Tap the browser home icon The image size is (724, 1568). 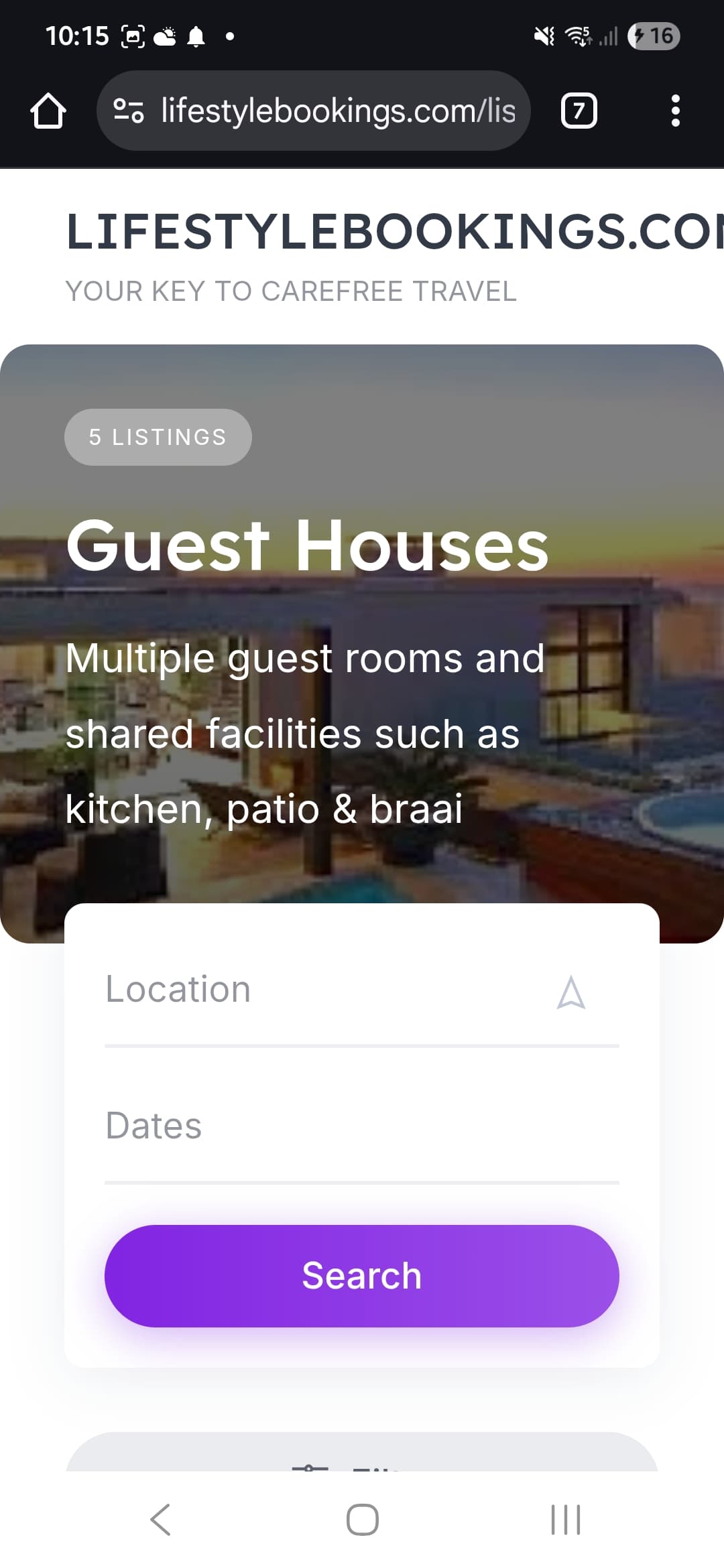click(x=48, y=111)
